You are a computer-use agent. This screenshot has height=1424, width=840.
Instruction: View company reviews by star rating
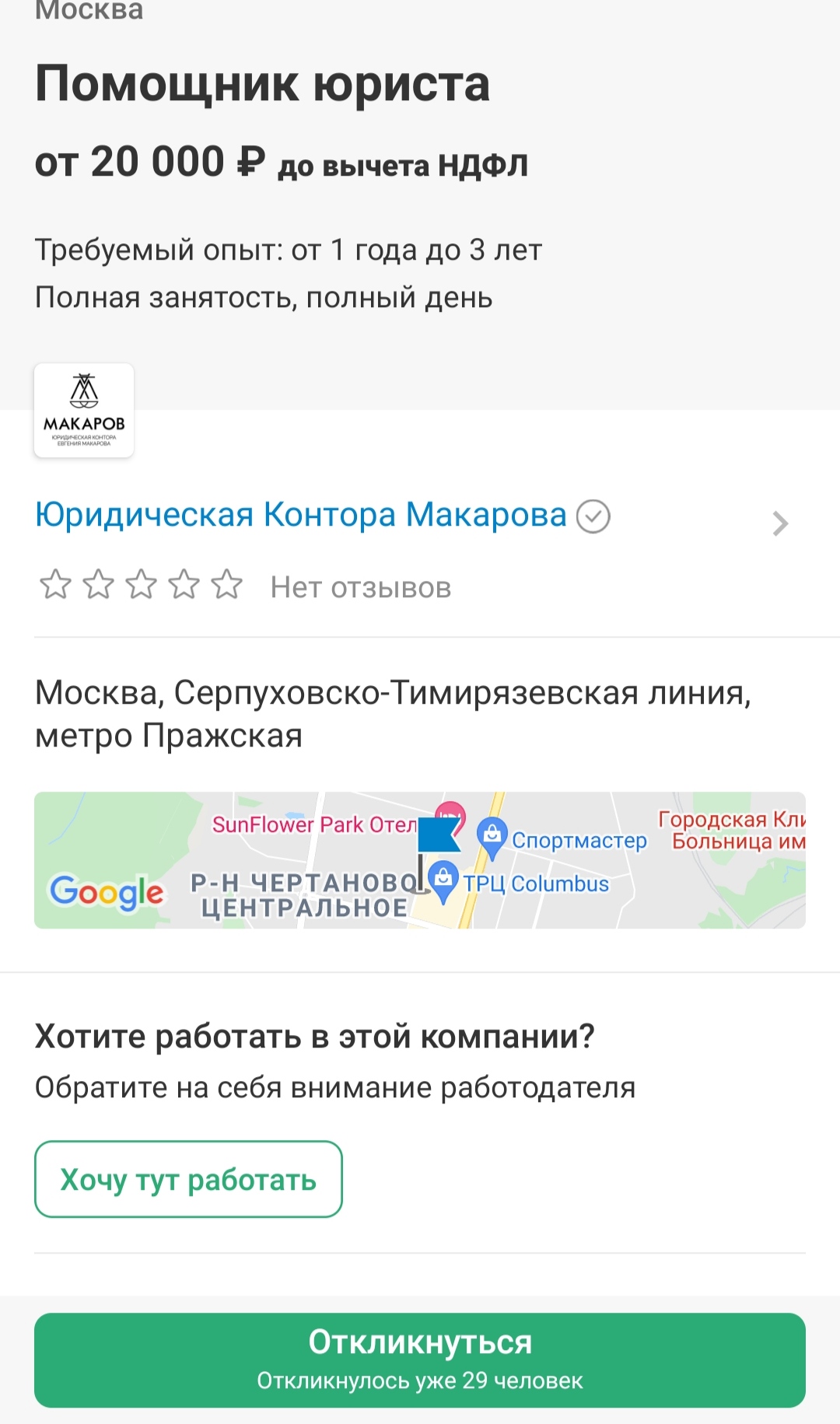coord(141,585)
